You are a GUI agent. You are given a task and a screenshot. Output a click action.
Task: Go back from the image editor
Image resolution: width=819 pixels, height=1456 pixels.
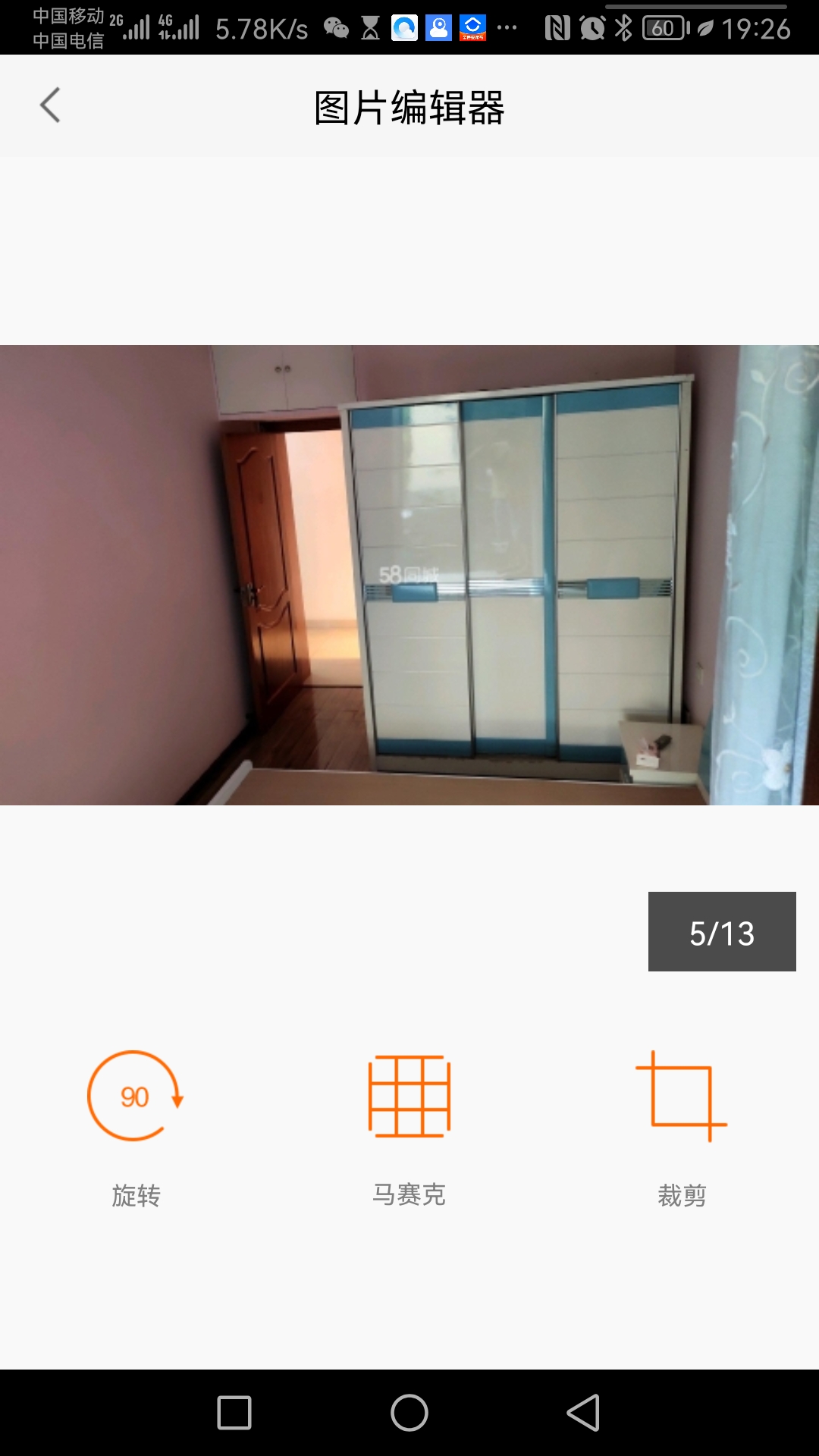click(x=50, y=105)
